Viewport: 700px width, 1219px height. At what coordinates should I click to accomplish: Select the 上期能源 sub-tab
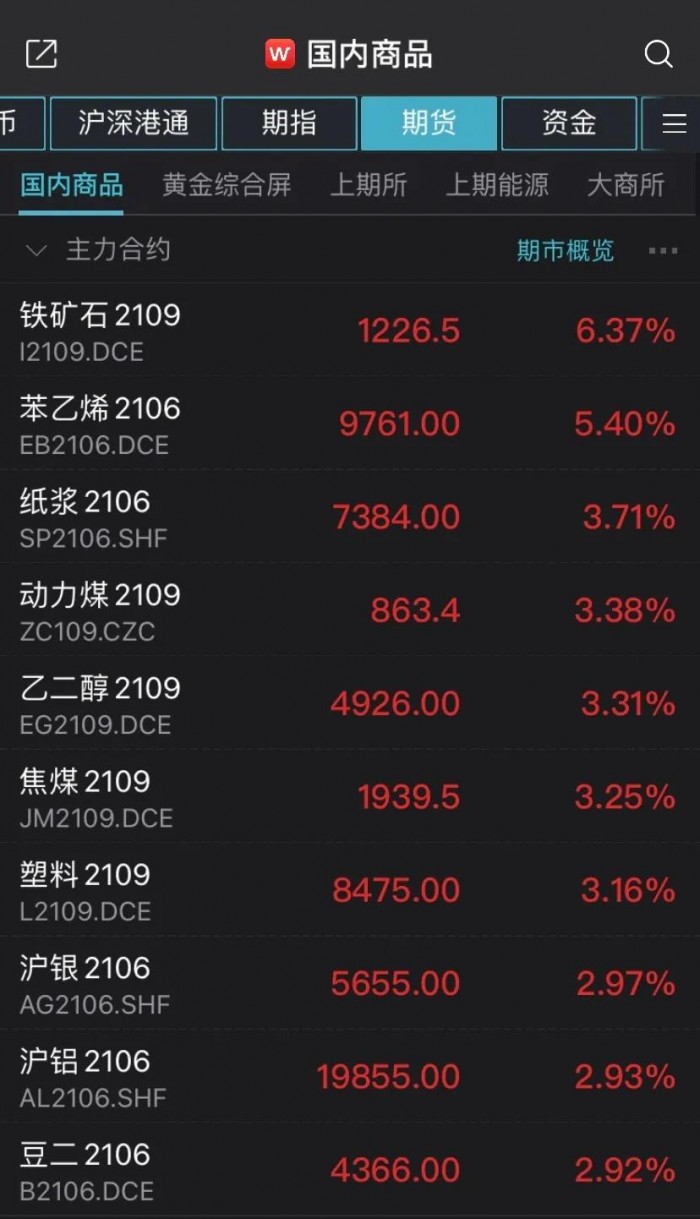pyautogui.click(x=497, y=185)
